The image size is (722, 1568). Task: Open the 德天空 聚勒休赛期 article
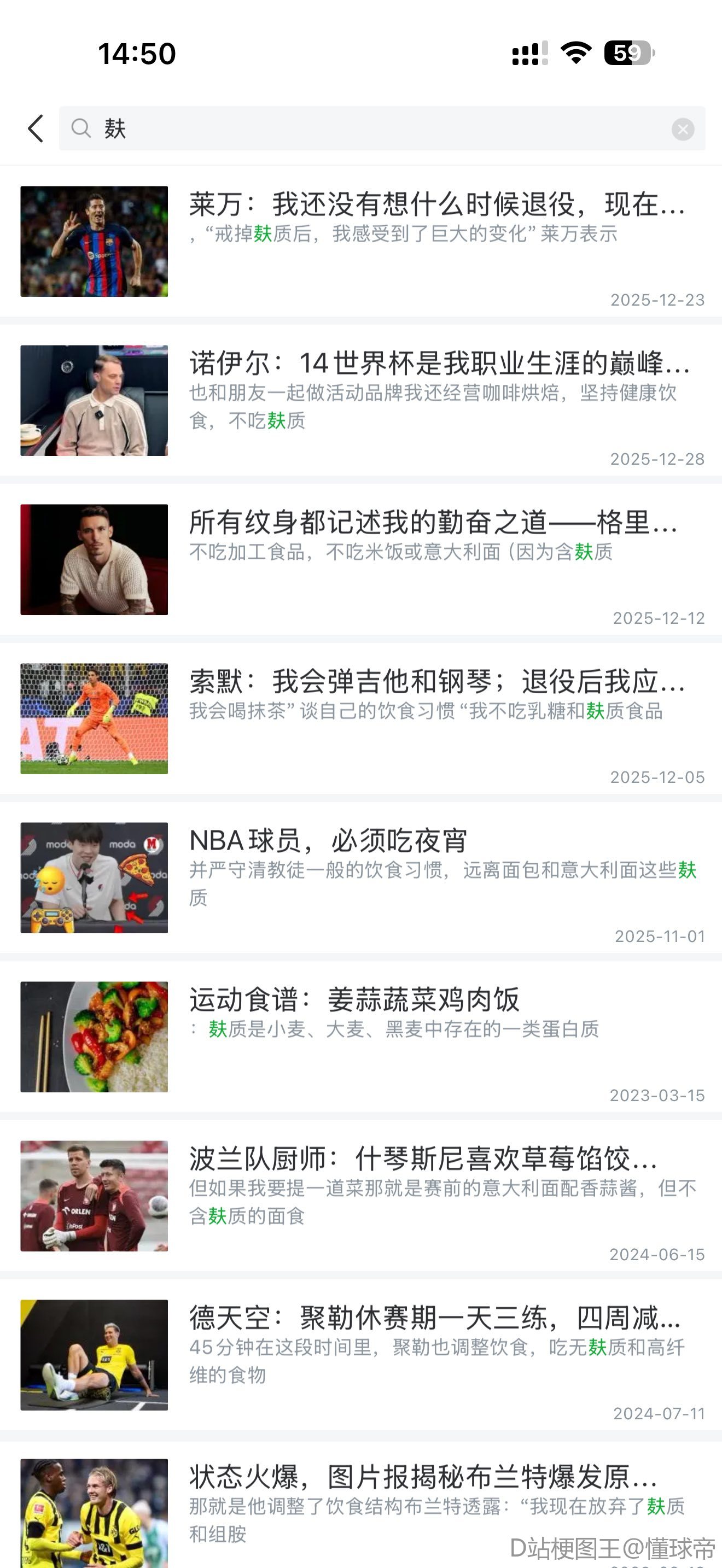[x=435, y=1319]
